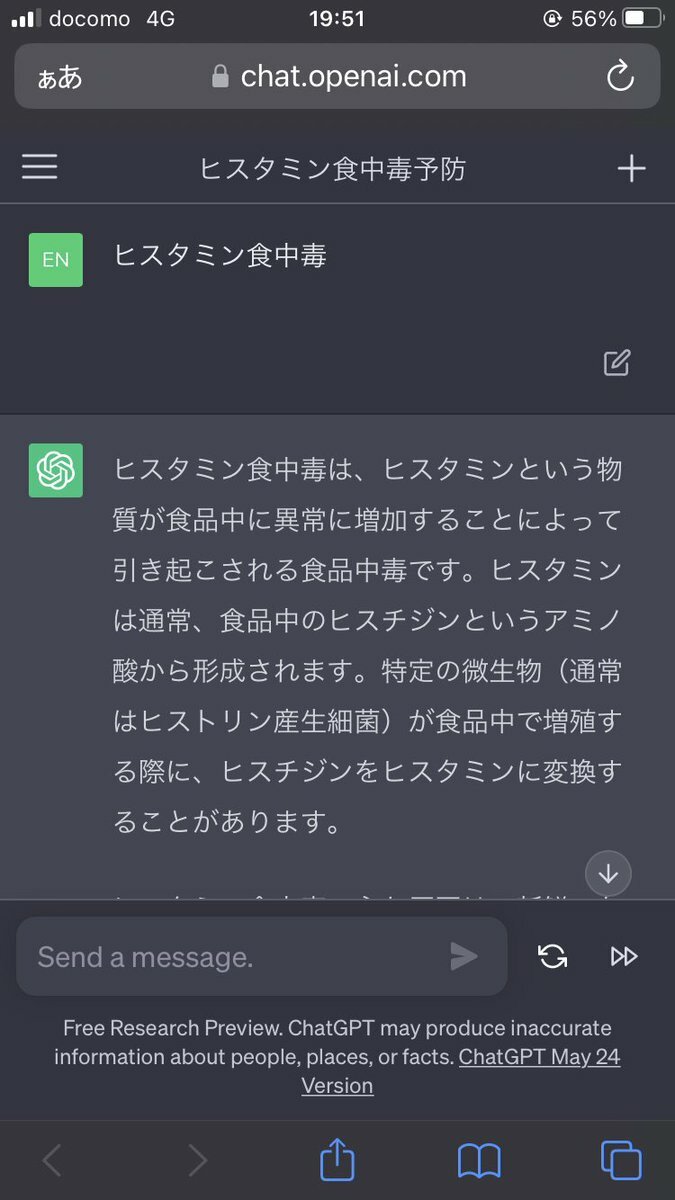Show all open Safari tabs
The width and height of the screenshot is (675, 1200).
click(621, 1161)
